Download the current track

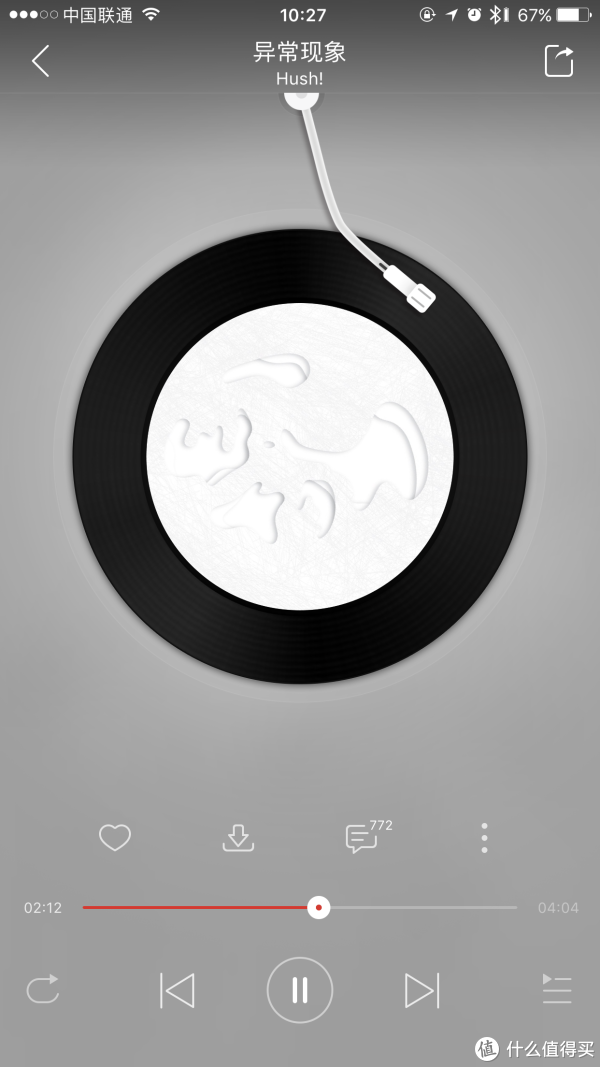238,838
